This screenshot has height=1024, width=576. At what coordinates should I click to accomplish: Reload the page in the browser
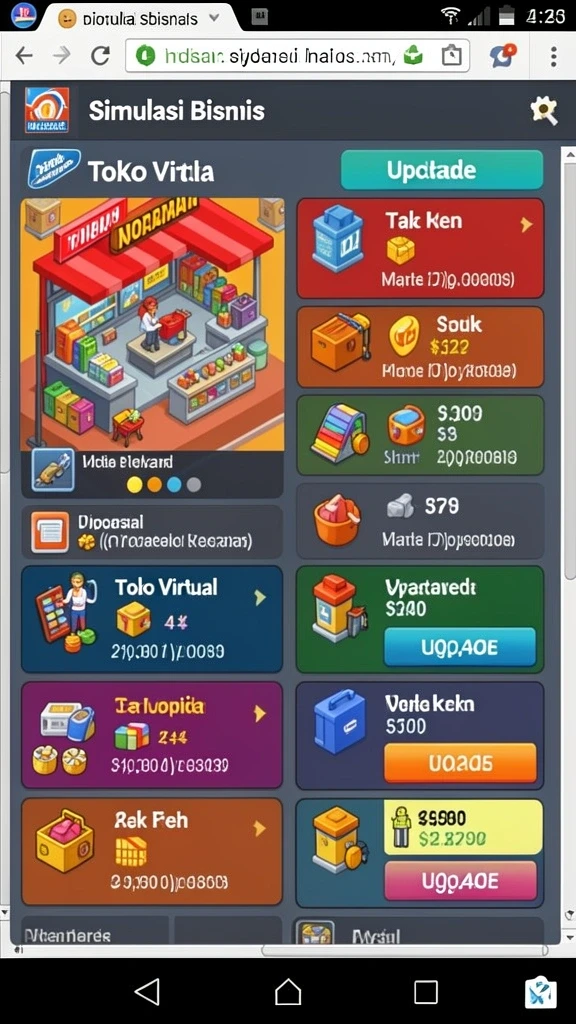coord(100,56)
